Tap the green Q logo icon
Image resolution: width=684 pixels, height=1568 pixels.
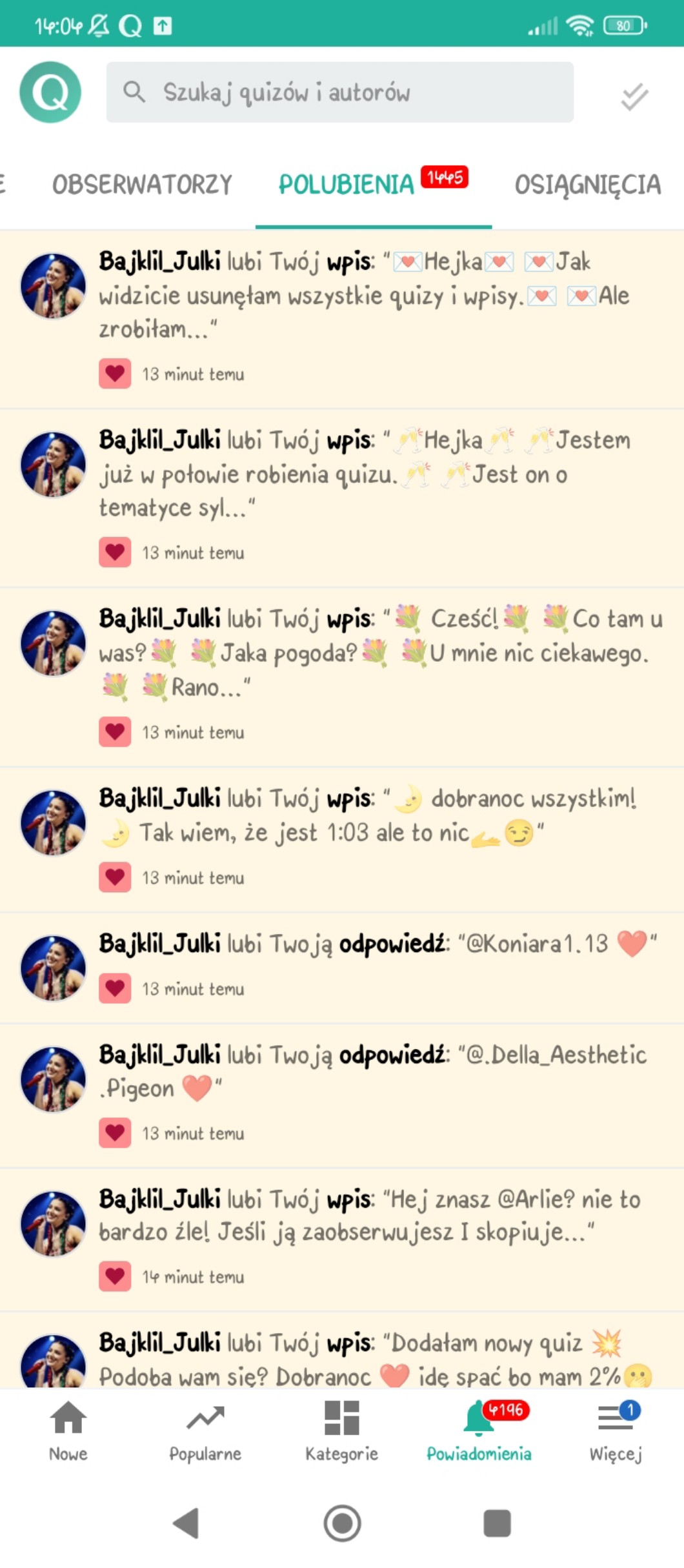[50, 92]
